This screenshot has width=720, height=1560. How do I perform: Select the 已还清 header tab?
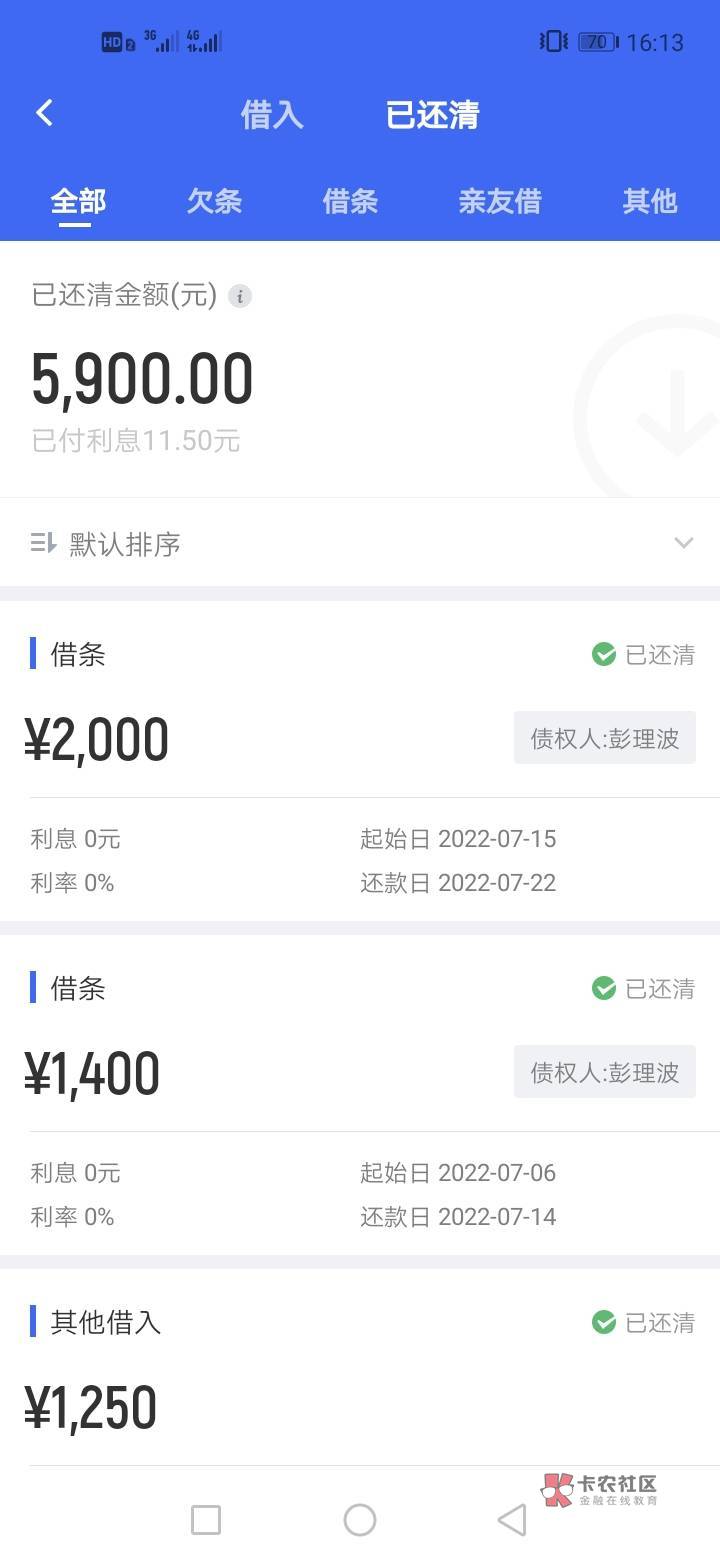[x=433, y=115]
